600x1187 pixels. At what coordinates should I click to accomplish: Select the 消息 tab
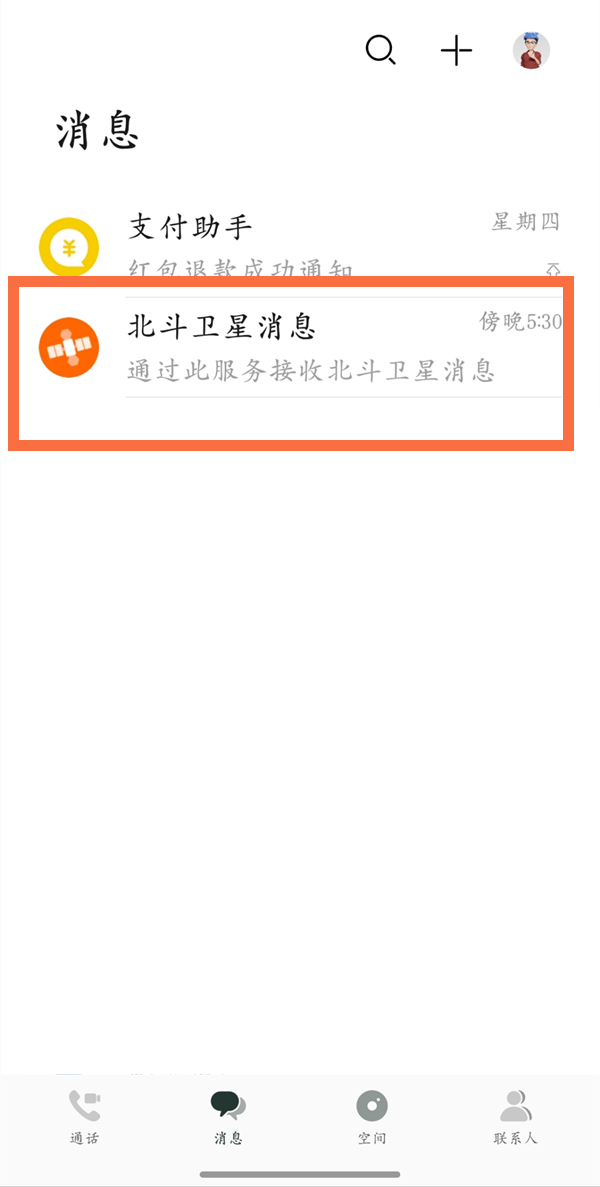(x=228, y=1117)
